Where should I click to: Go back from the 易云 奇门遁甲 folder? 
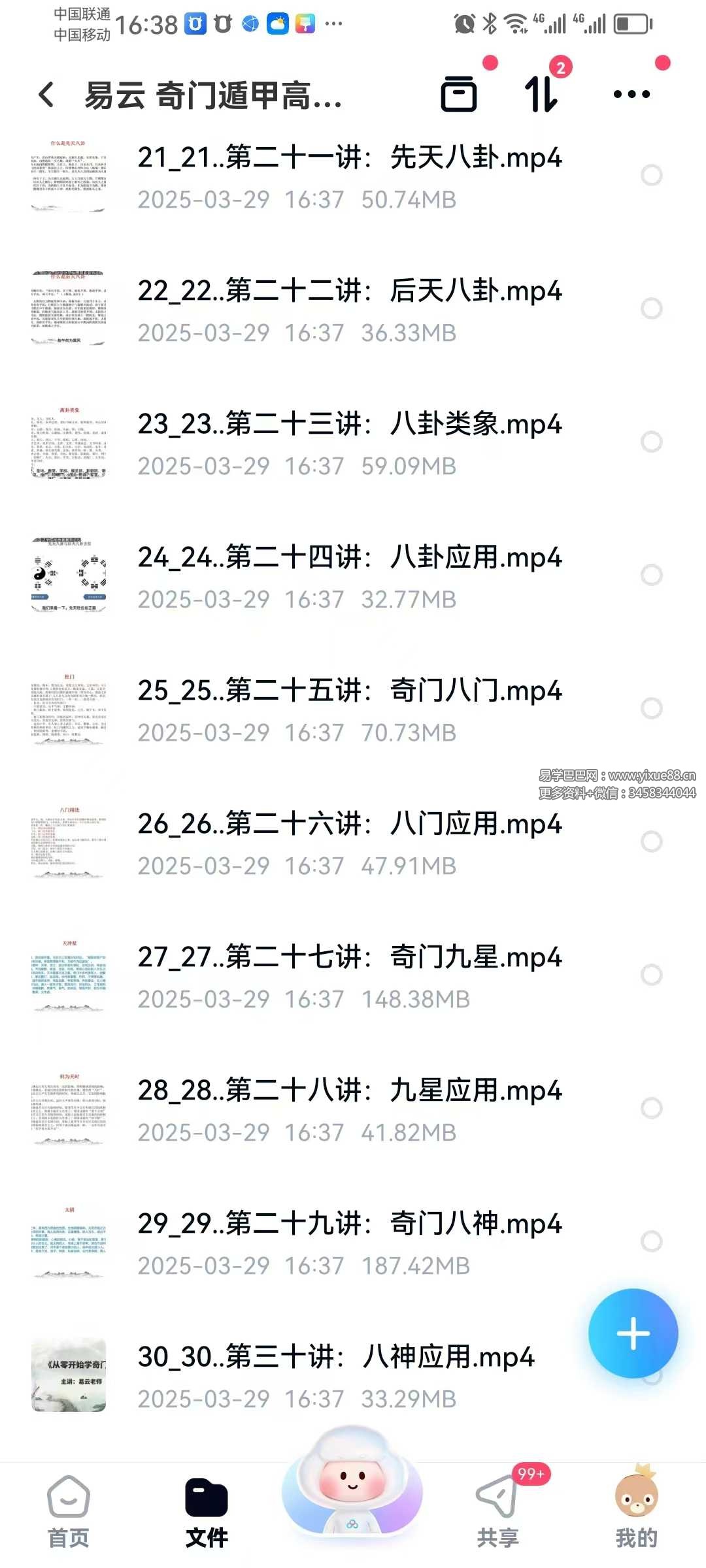pos(46,95)
